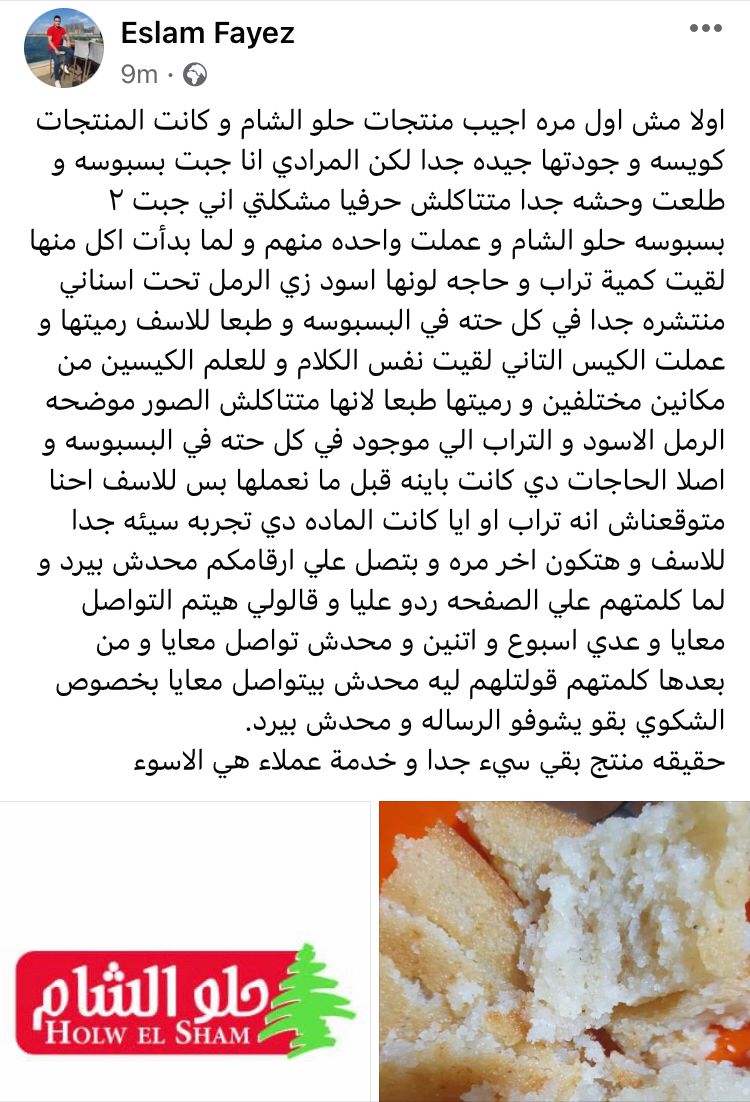Tap the Eslam Fayez name link
Viewport: 750px width, 1102px height.
207,33
